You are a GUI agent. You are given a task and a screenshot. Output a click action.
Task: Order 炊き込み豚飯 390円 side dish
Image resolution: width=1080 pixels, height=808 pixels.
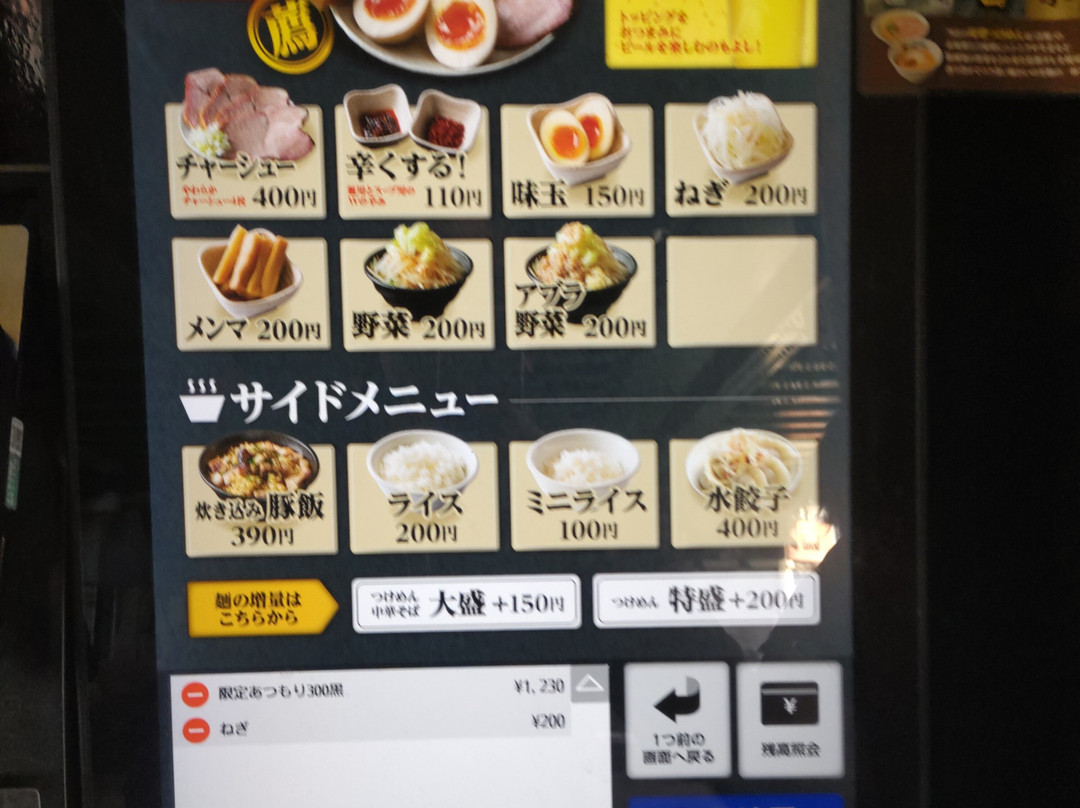(260, 498)
